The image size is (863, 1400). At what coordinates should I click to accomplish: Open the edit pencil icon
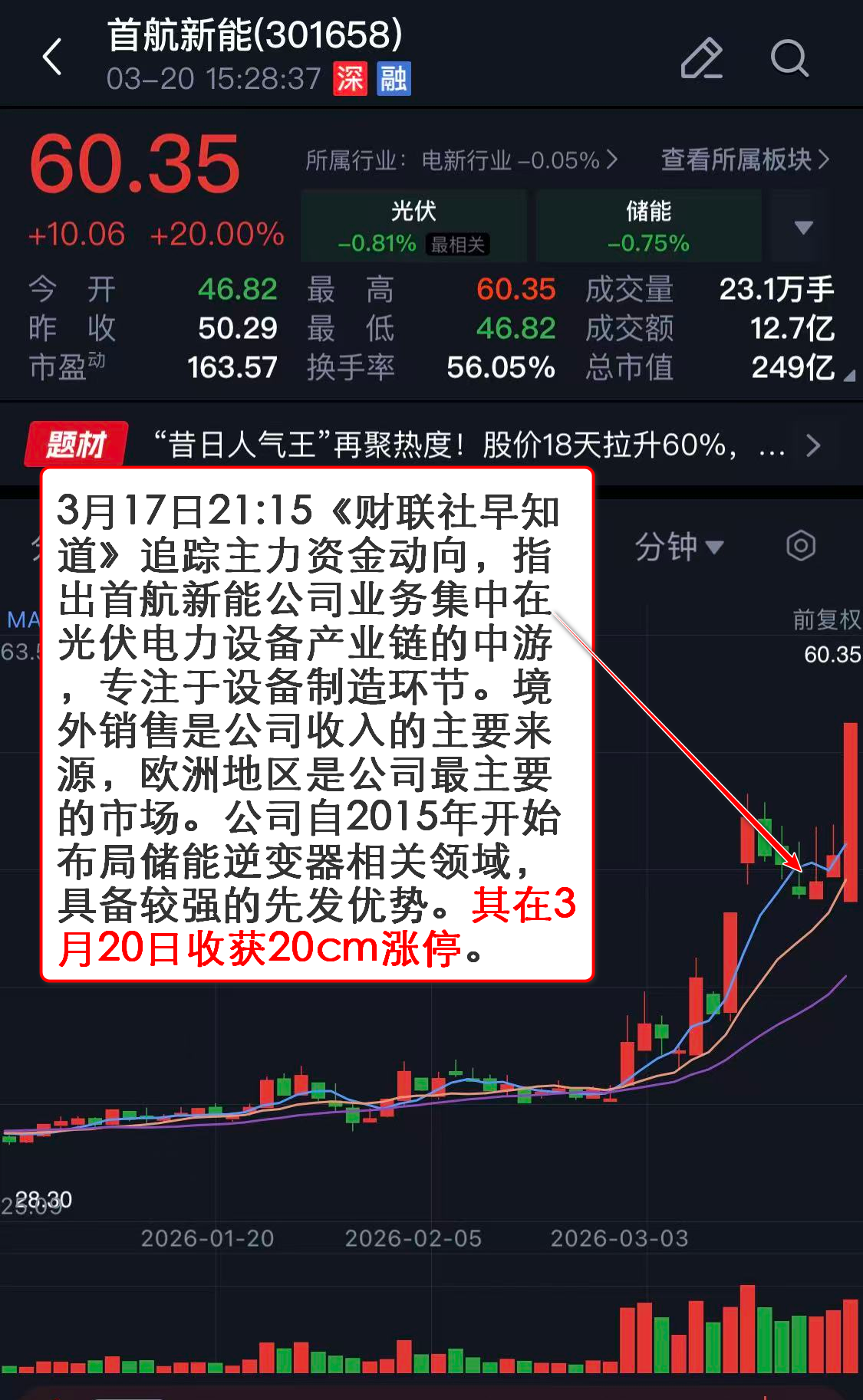(701, 58)
